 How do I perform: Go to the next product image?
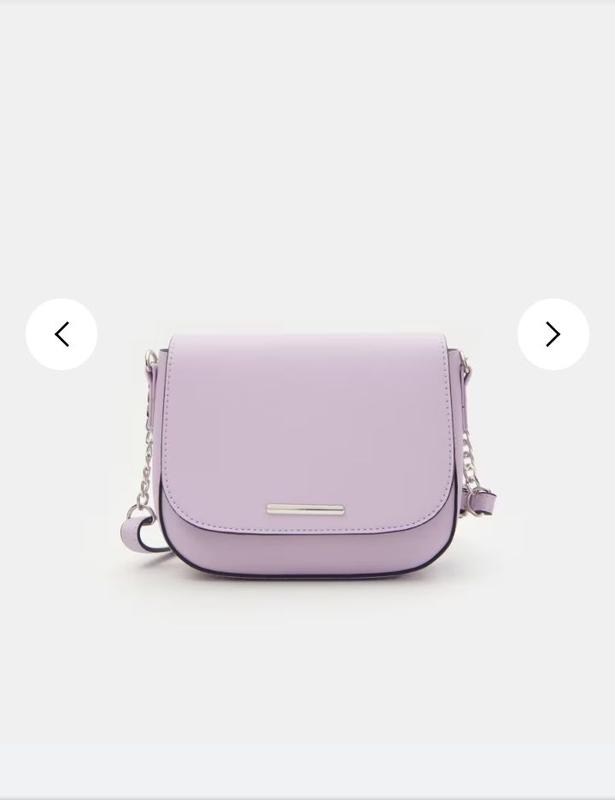point(553,334)
